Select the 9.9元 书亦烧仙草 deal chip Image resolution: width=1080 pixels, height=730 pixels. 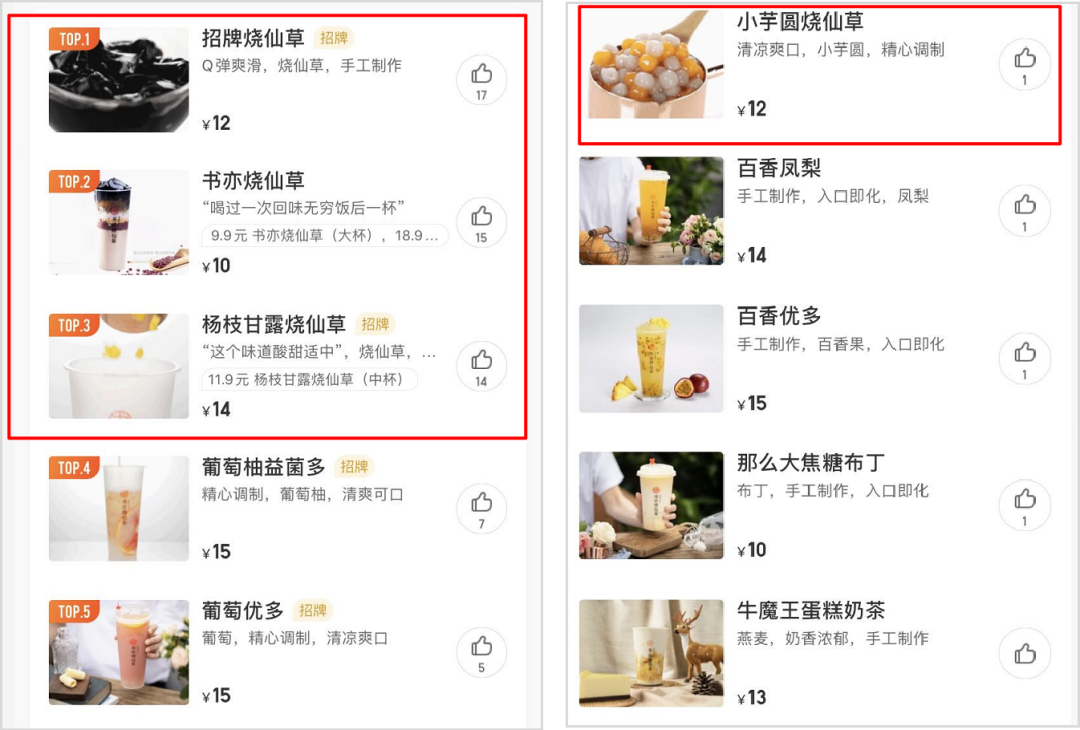coord(324,236)
